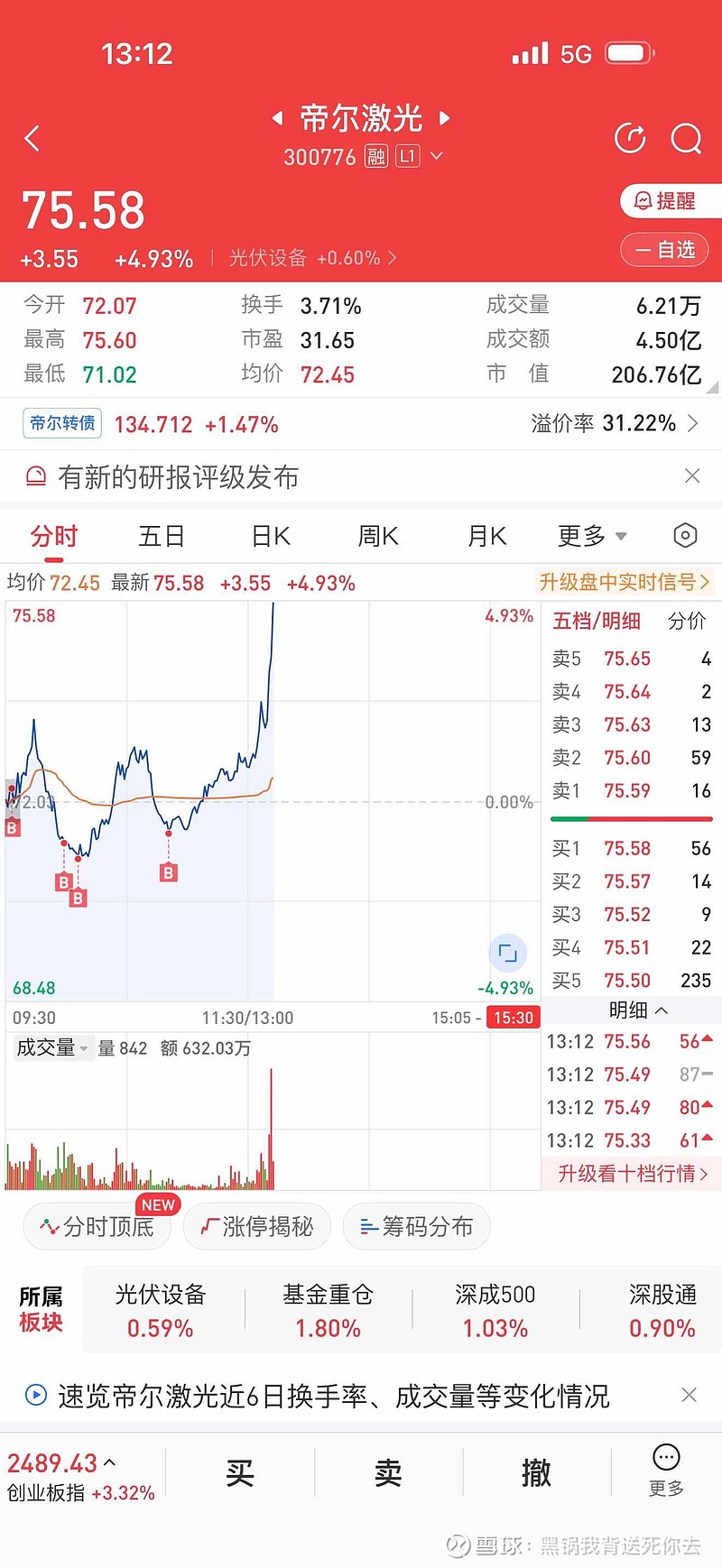Open 升级盘中实时信号 link
Image resolution: width=722 pixels, height=1568 pixels.
[624, 582]
